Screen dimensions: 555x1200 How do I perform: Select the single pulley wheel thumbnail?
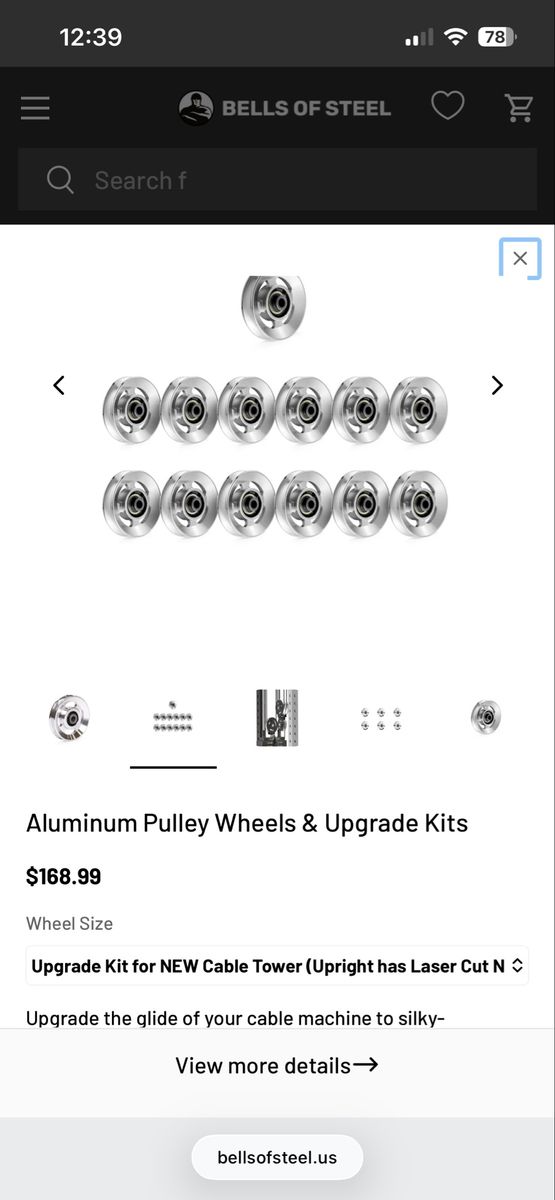pos(69,718)
